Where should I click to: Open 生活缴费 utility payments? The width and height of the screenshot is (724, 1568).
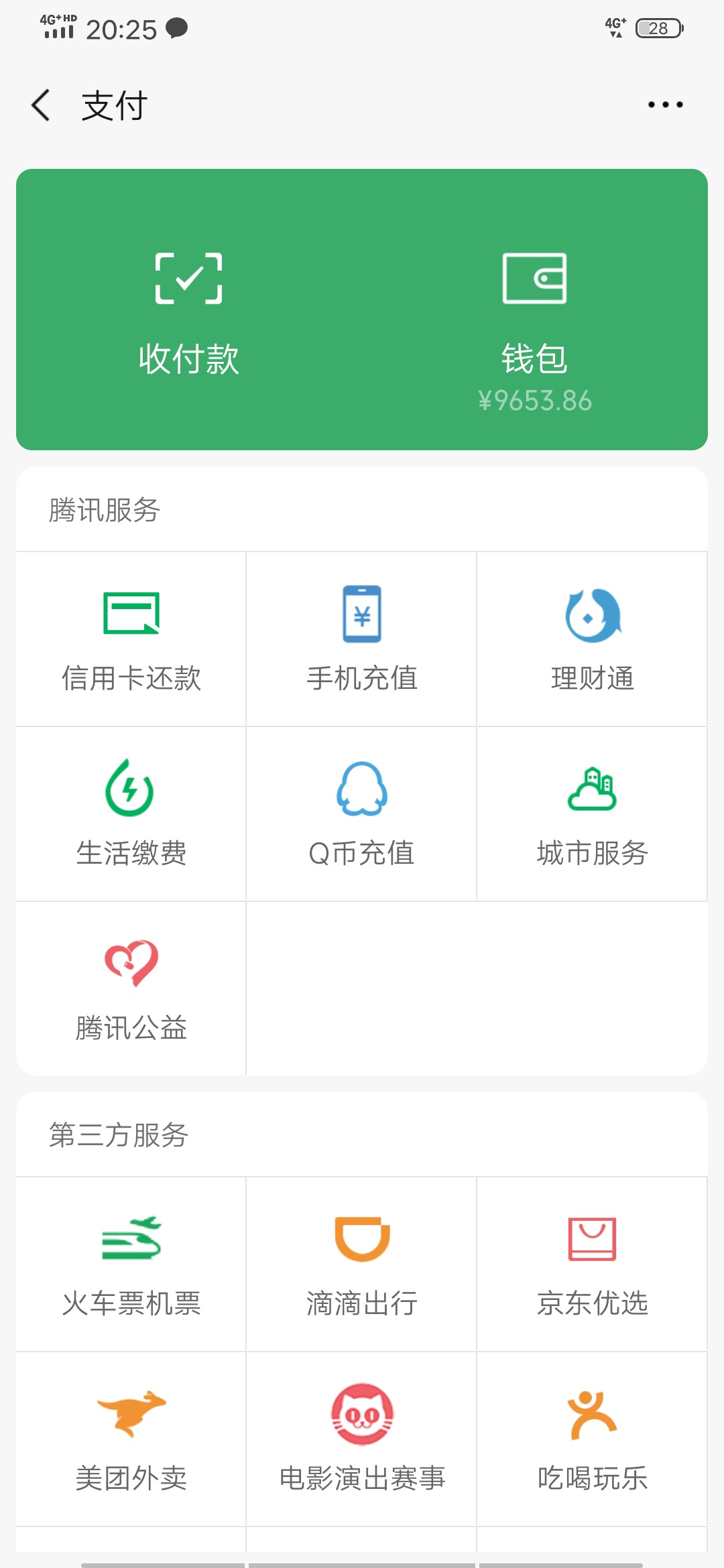coord(131,814)
